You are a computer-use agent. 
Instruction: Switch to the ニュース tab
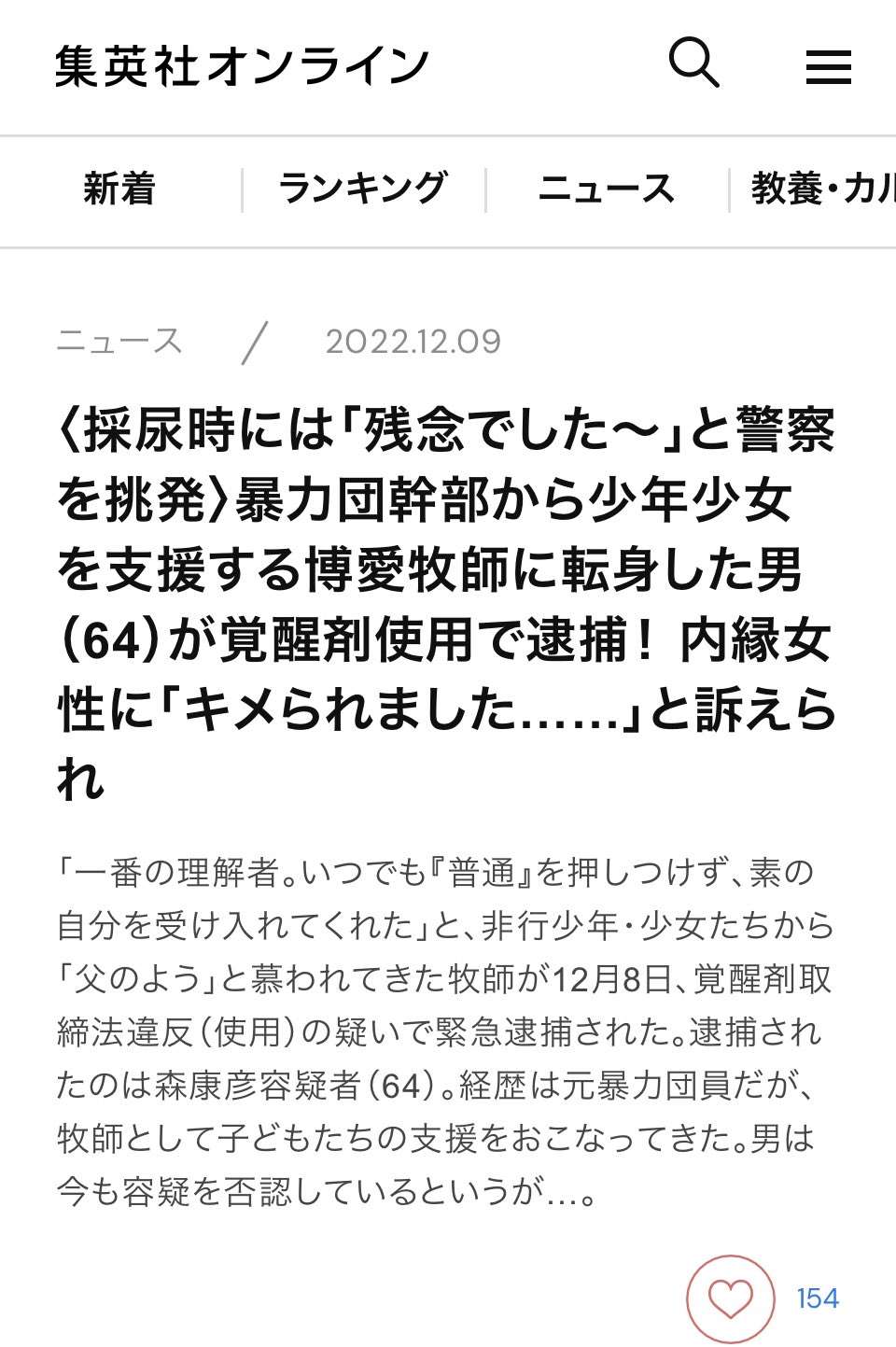606,189
